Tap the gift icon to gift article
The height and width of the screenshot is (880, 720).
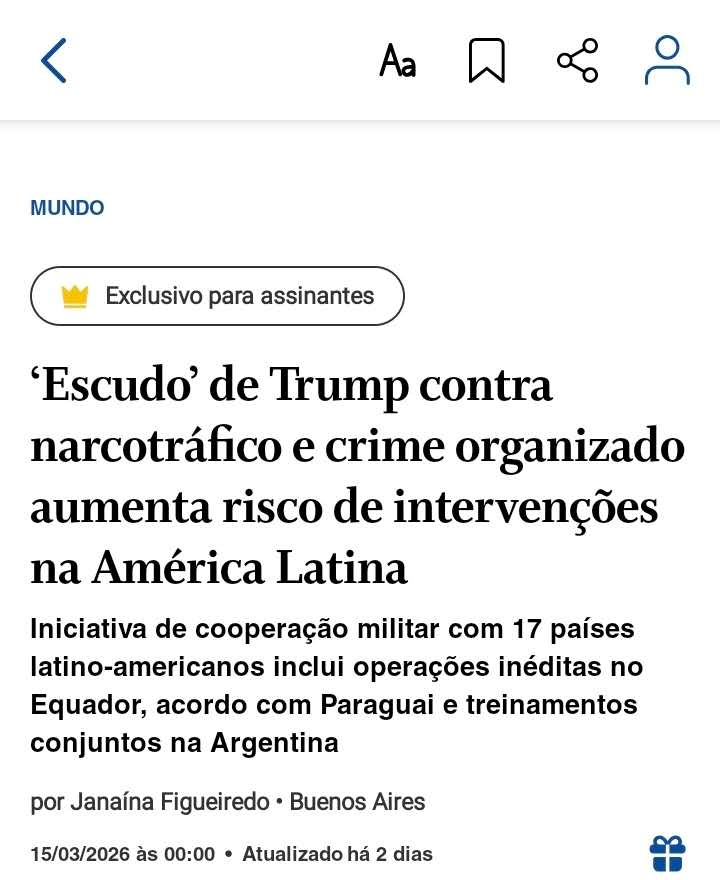tap(667, 853)
